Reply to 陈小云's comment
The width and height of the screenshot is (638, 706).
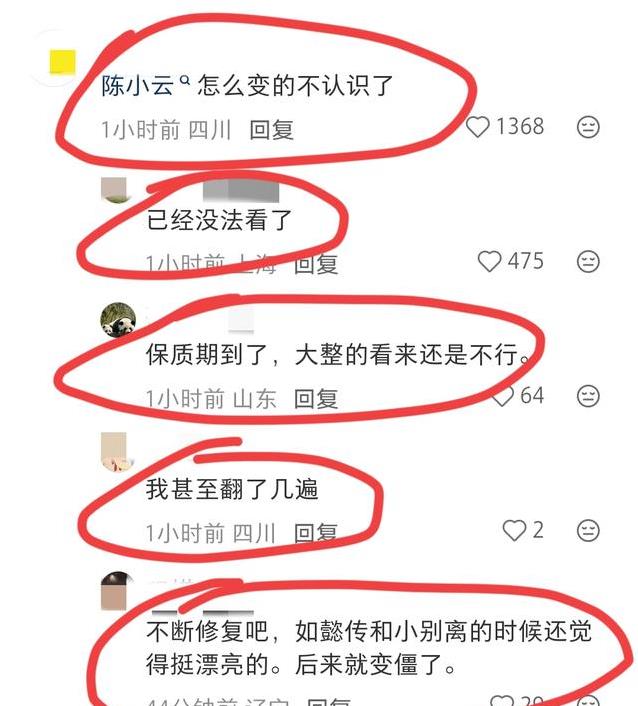point(271,129)
